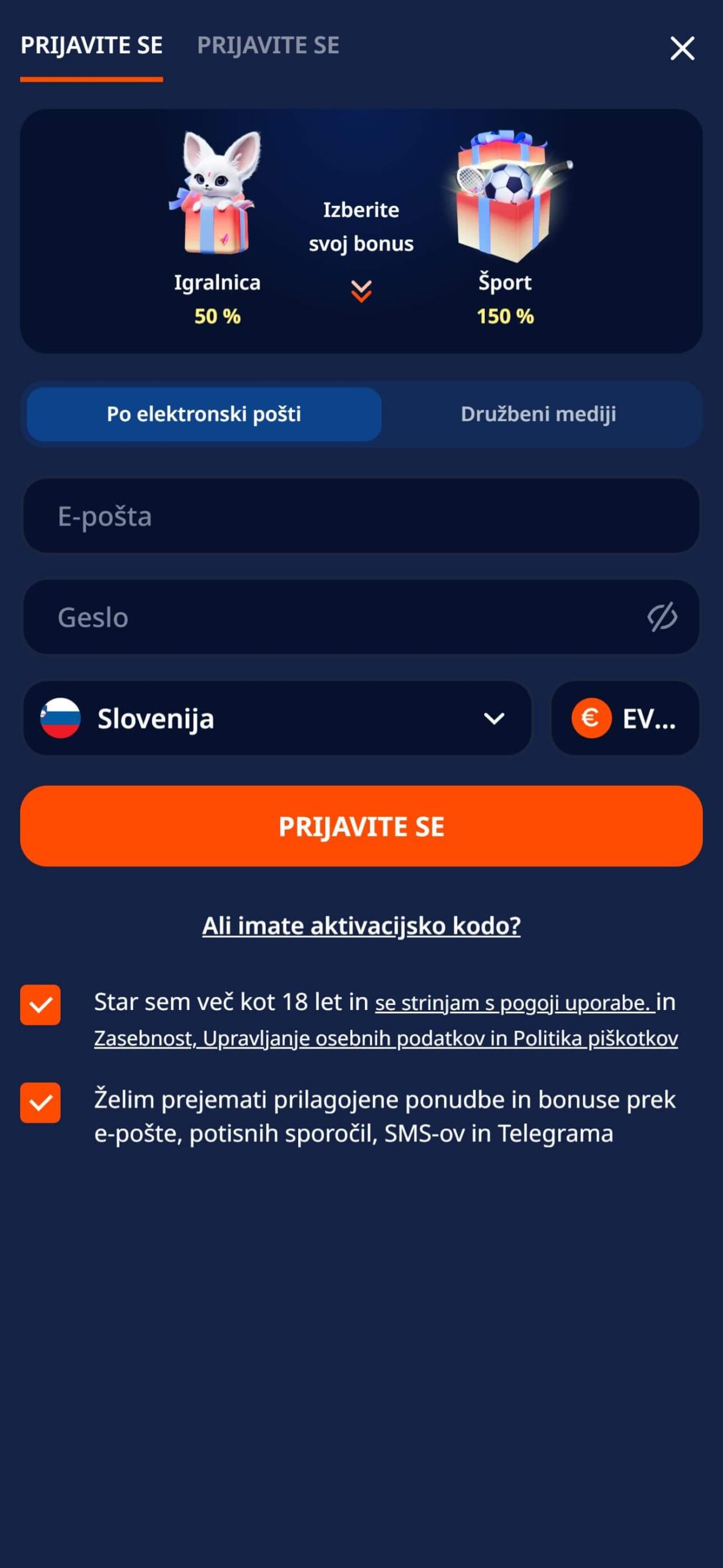Close the registration form
This screenshot has height=1568, width=723.
pos(682,48)
